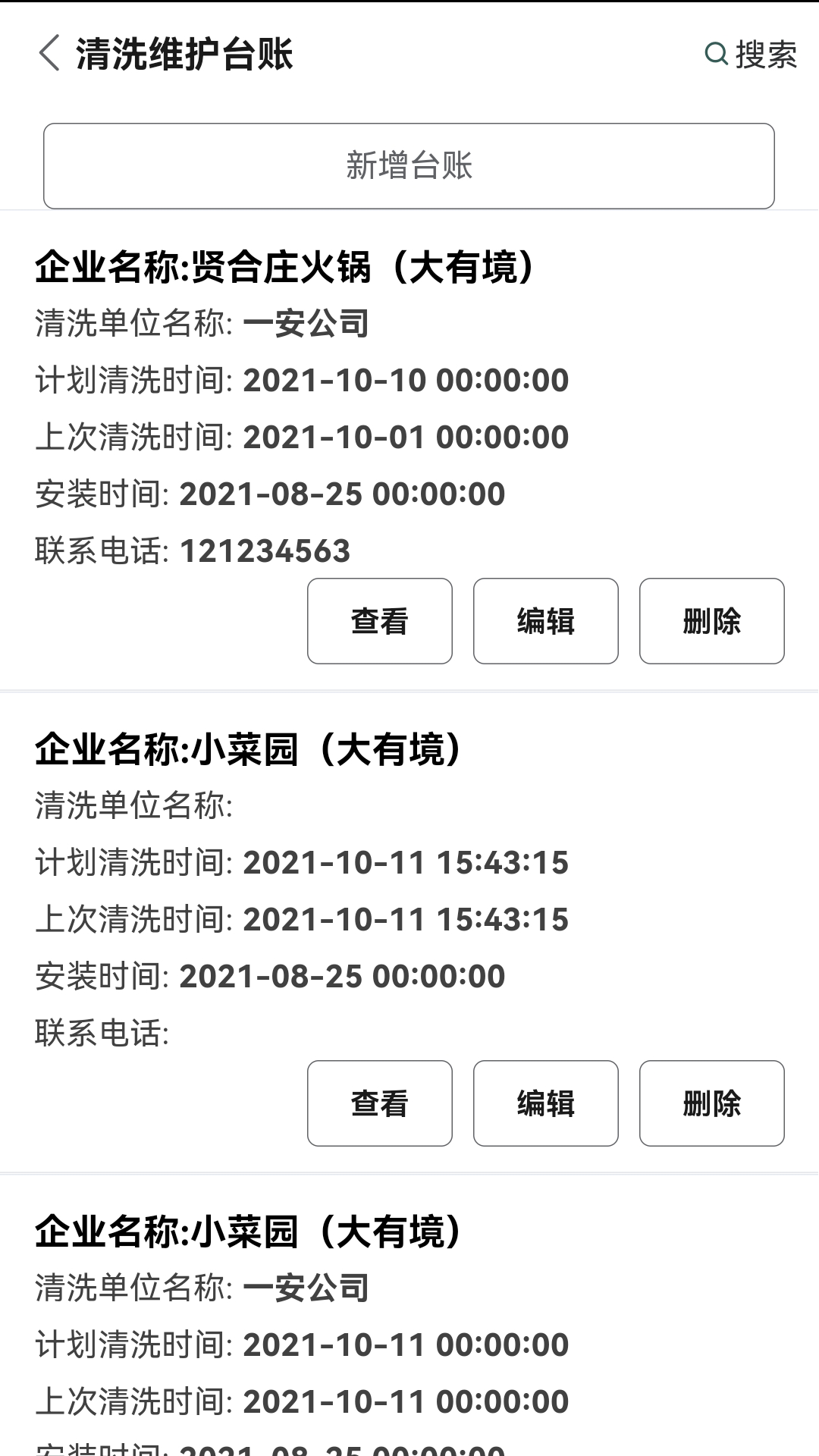Select planned cleaning time 2021-10-10 00:00:00
The width and height of the screenshot is (819, 1456).
[x=406, y=380]
